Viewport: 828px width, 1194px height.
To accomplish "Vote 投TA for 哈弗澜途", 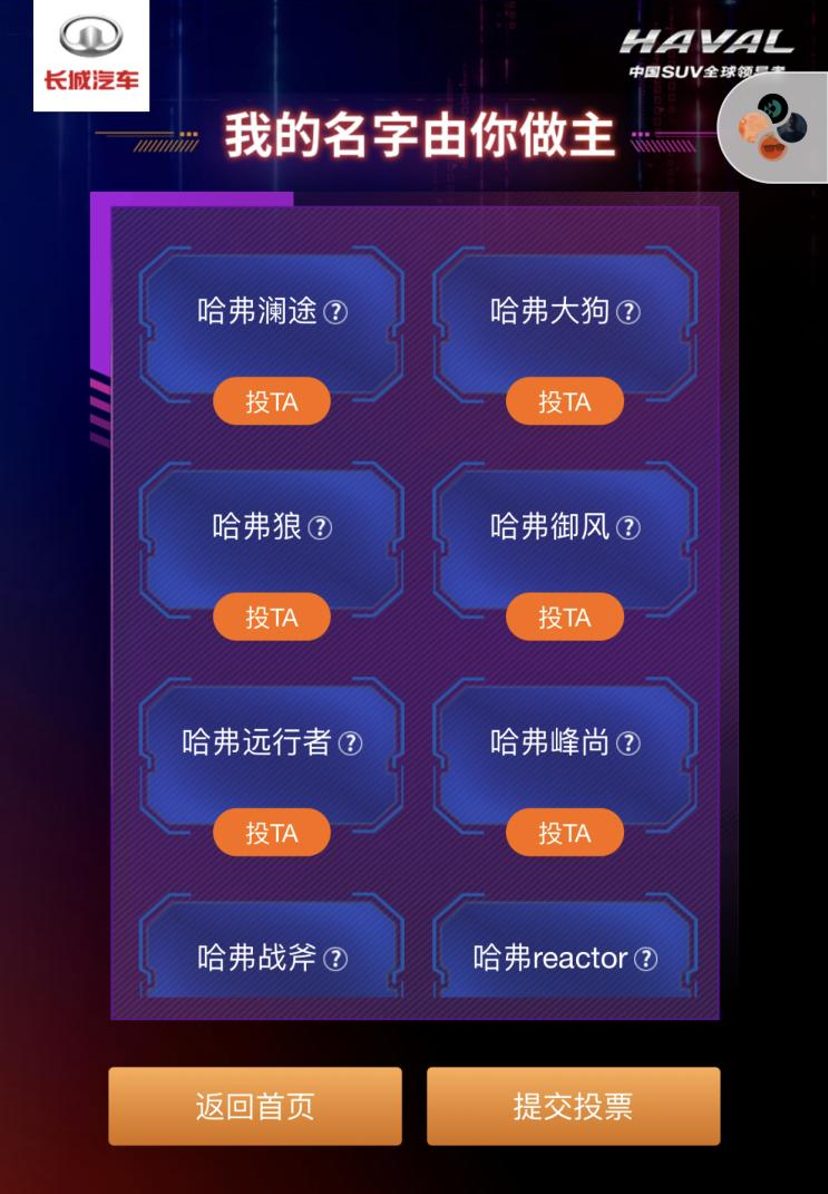I will click(x=273, y=399).
